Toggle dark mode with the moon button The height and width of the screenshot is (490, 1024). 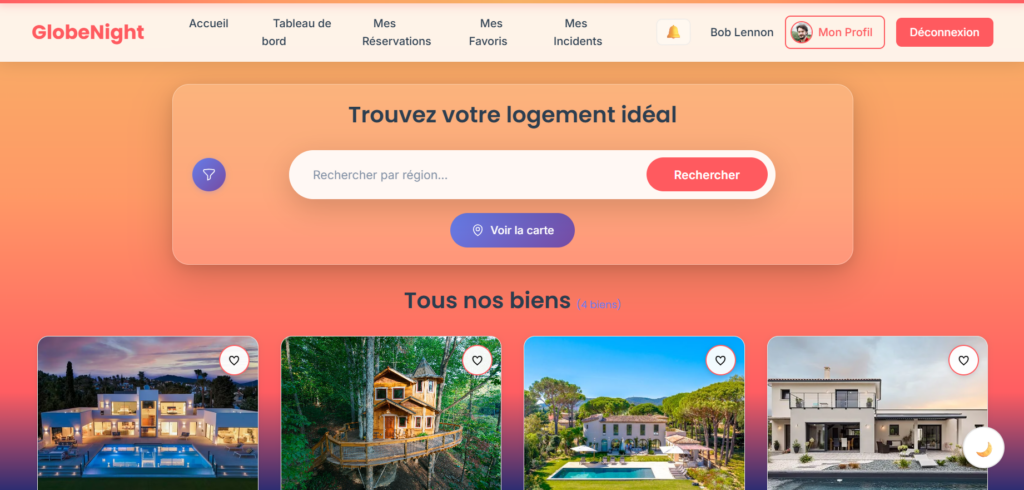coord(983,448)
